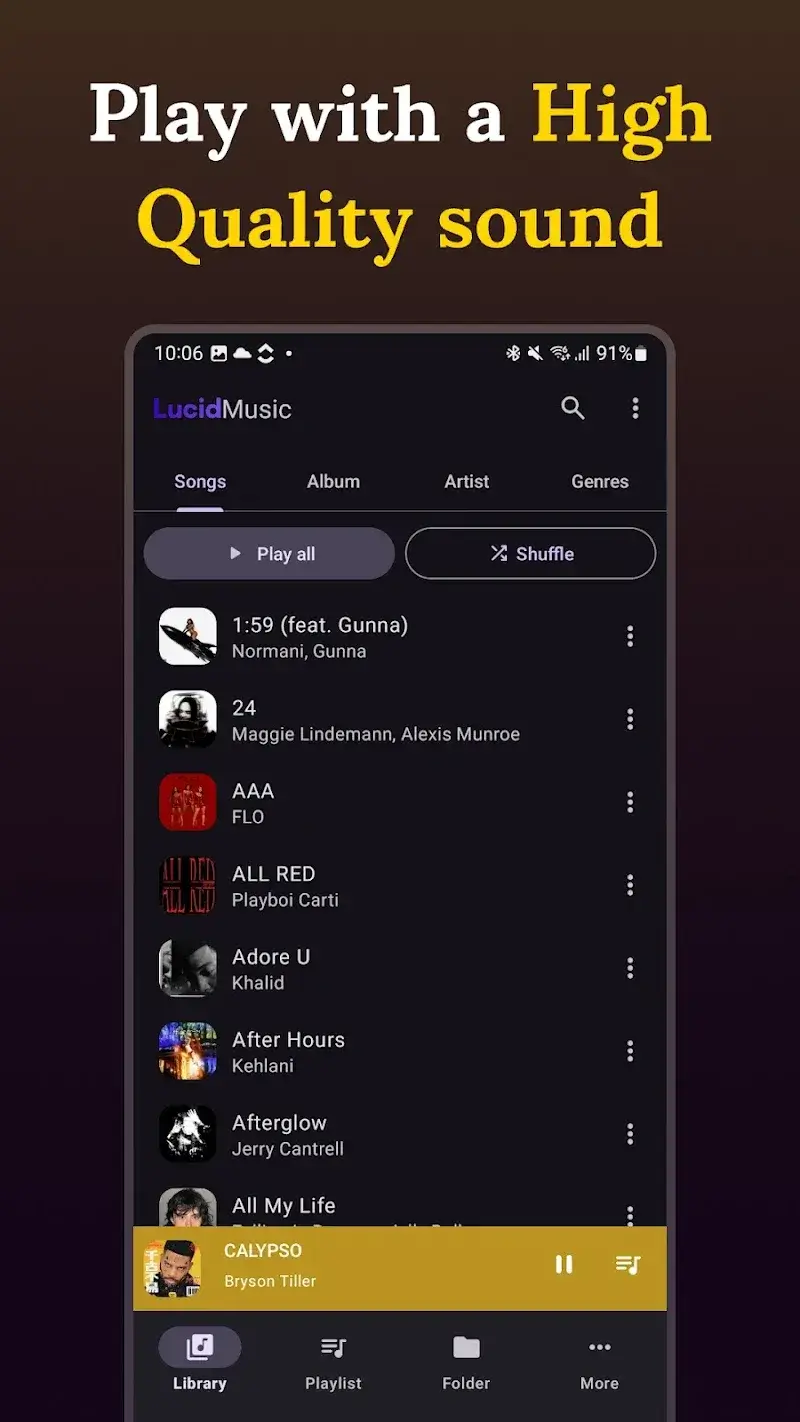Pause playback of CALYPSO
Viewport: 800px width, 1422px height.
click(563, 1264)
